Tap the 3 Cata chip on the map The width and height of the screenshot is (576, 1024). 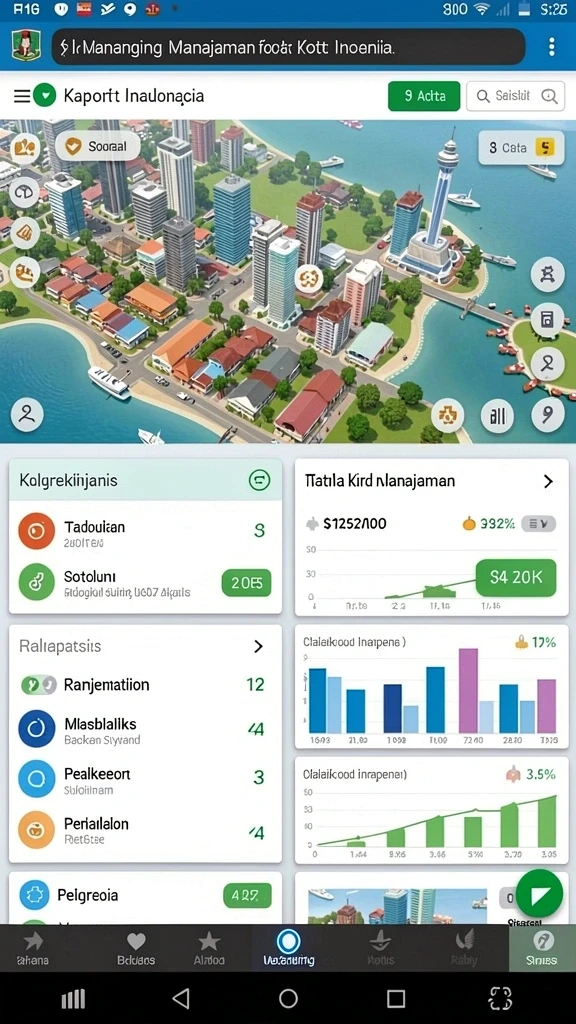coord(521,148)
